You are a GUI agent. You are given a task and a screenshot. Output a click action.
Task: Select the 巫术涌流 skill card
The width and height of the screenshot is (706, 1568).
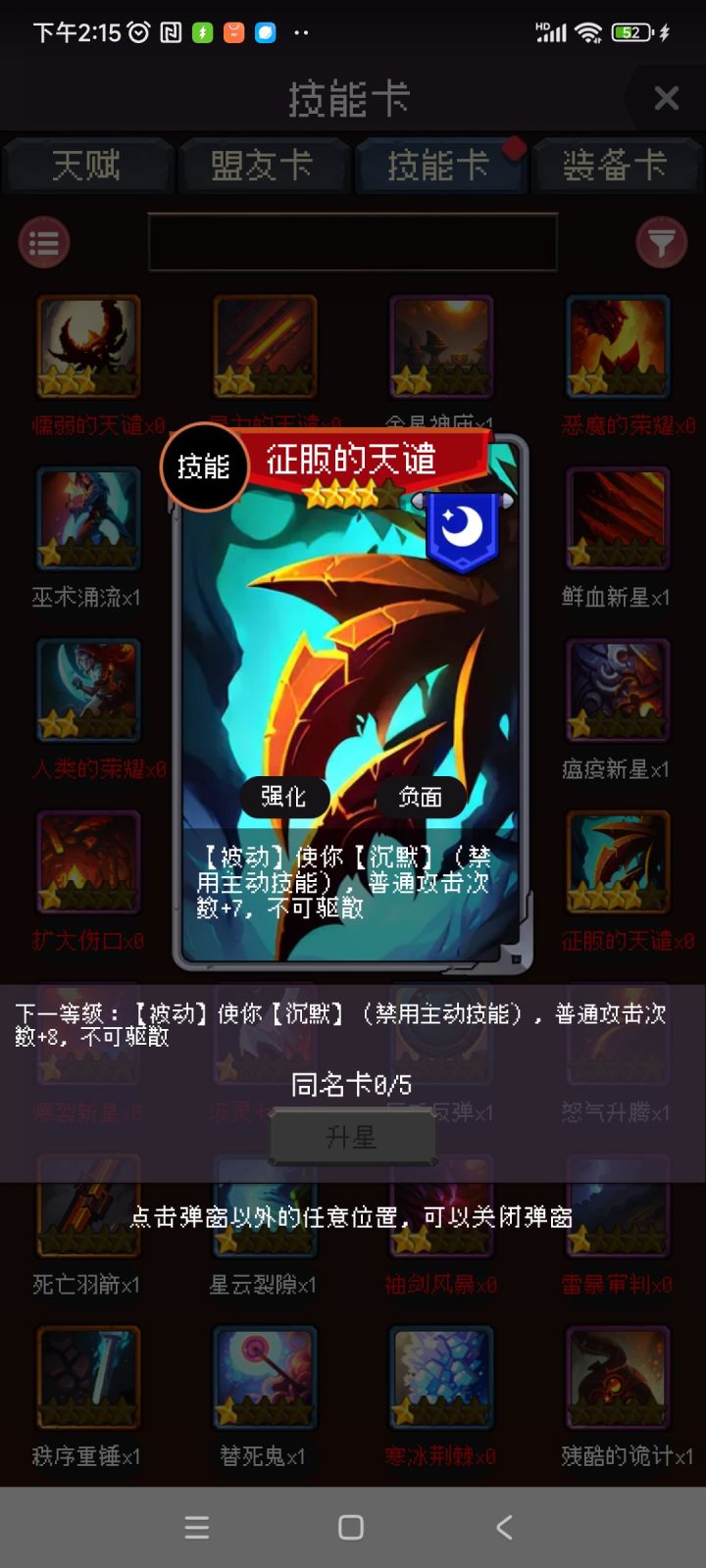88,519
